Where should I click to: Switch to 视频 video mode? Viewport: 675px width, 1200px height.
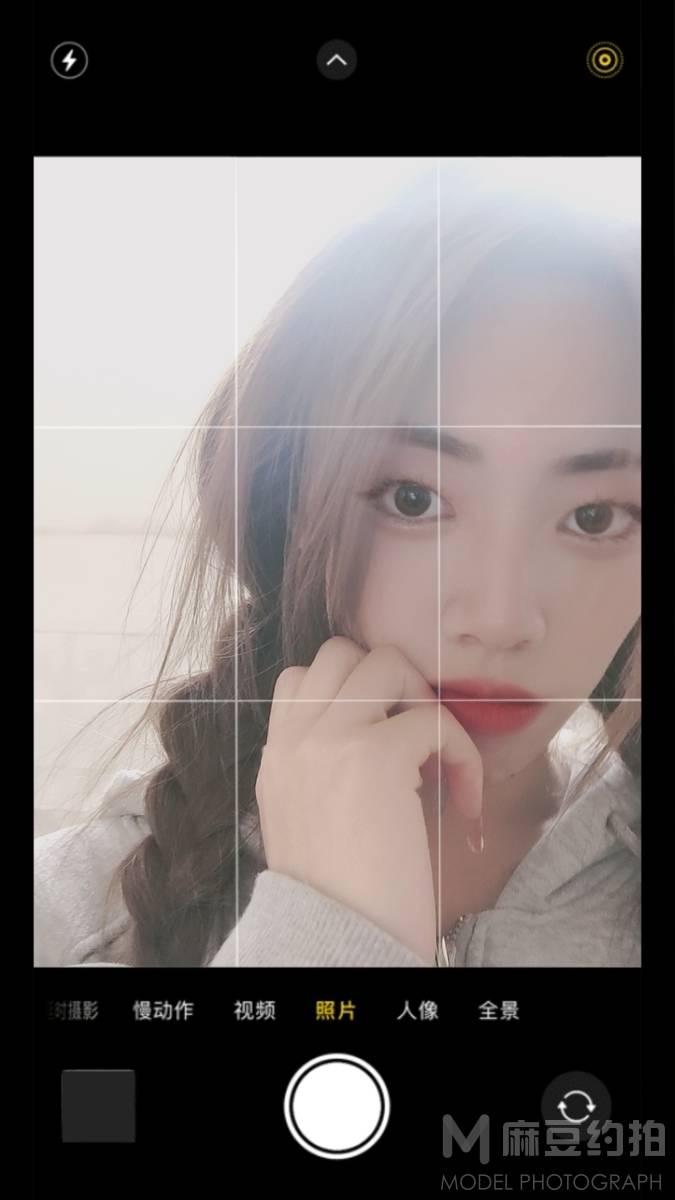click(254, 1010)
